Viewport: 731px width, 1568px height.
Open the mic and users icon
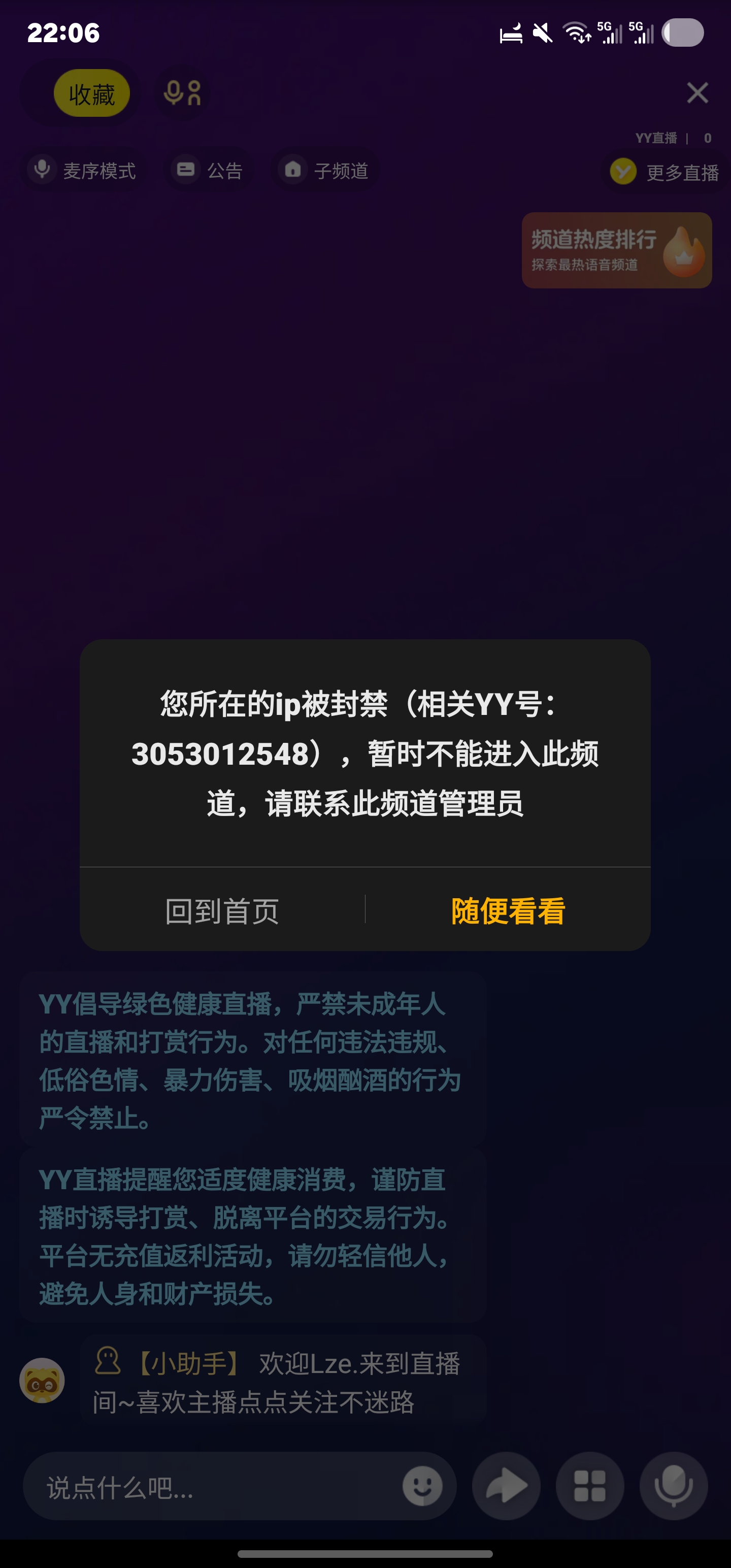182,94
